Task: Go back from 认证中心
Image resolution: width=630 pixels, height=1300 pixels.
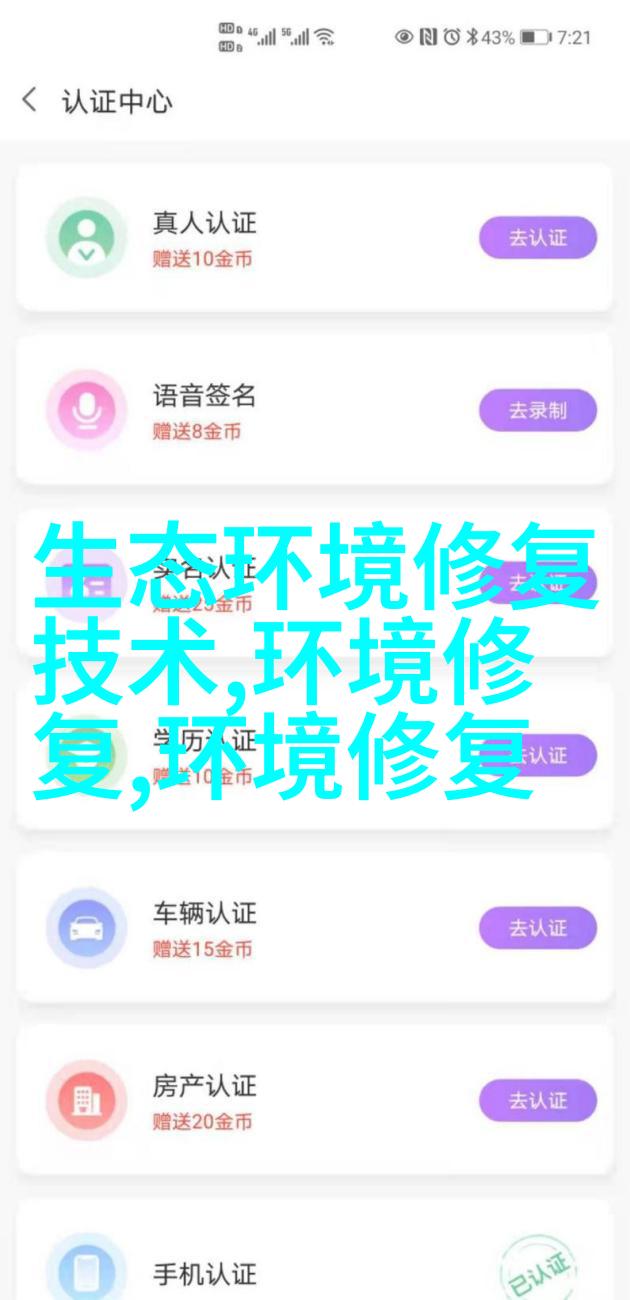Action: pos(30,101)
